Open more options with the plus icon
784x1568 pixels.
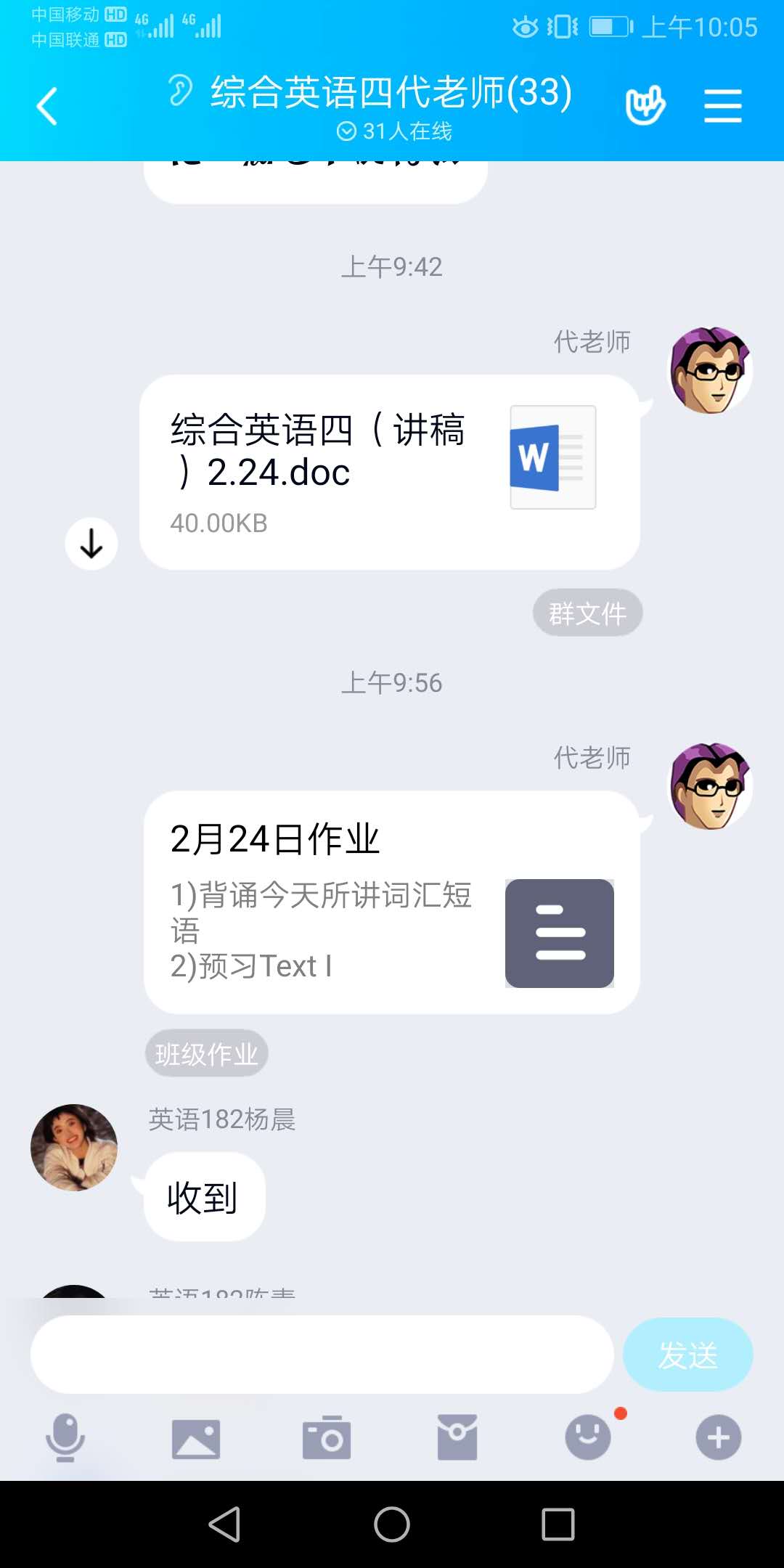point(719,1437)
